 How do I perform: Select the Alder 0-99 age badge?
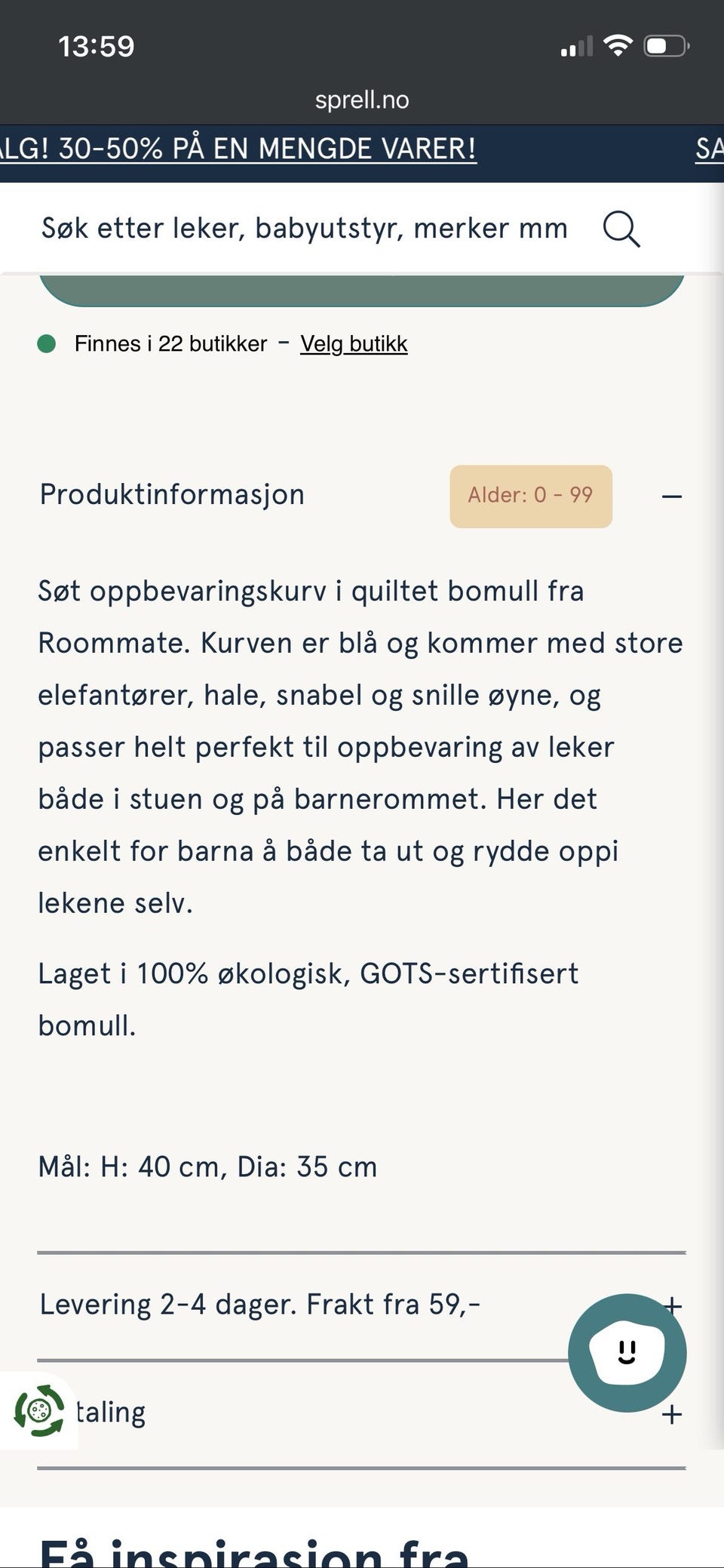pos(530,495)
